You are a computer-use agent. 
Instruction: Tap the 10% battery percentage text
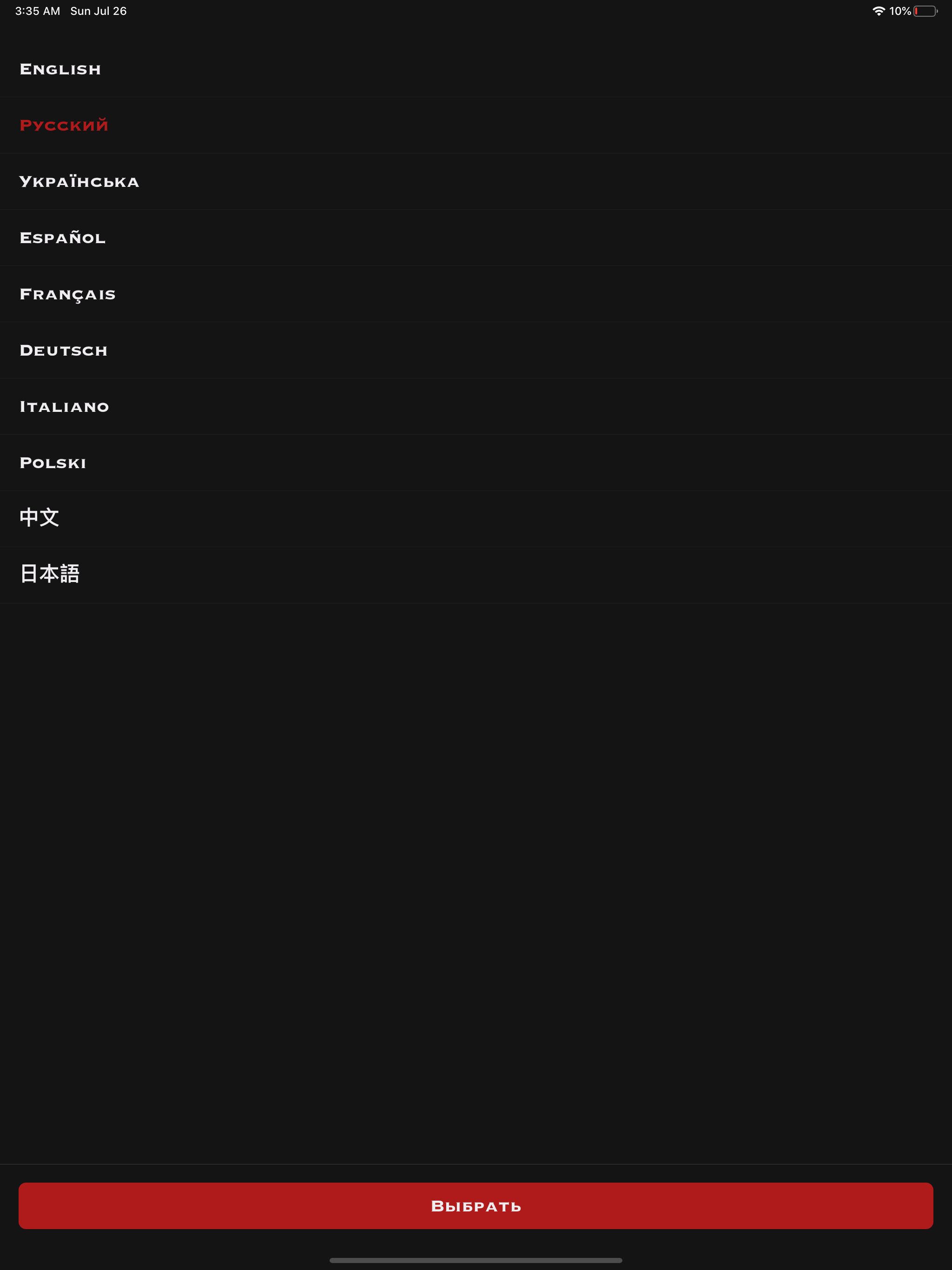900,10
